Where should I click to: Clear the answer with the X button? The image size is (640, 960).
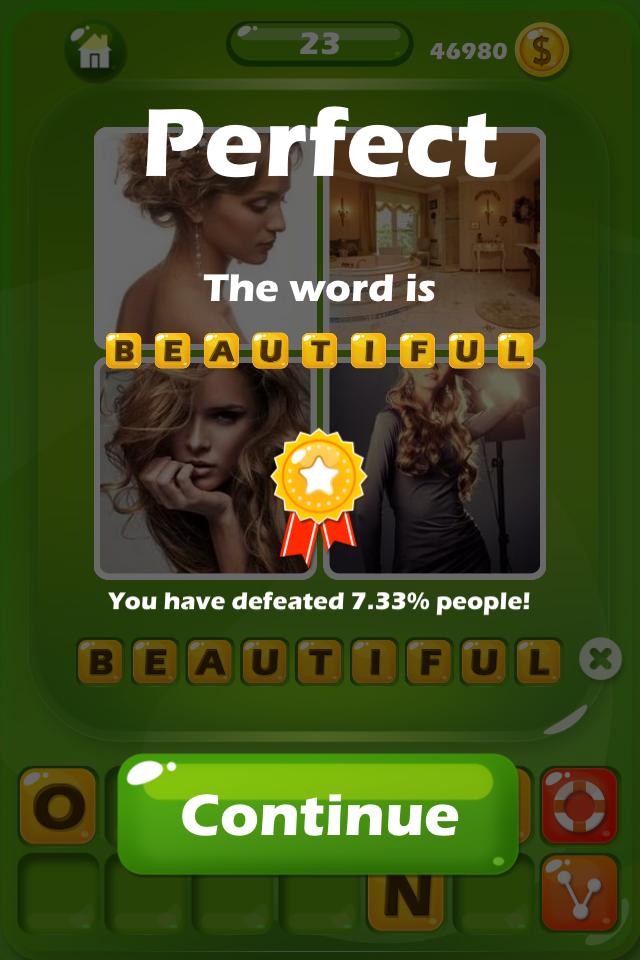pos(600,660)
